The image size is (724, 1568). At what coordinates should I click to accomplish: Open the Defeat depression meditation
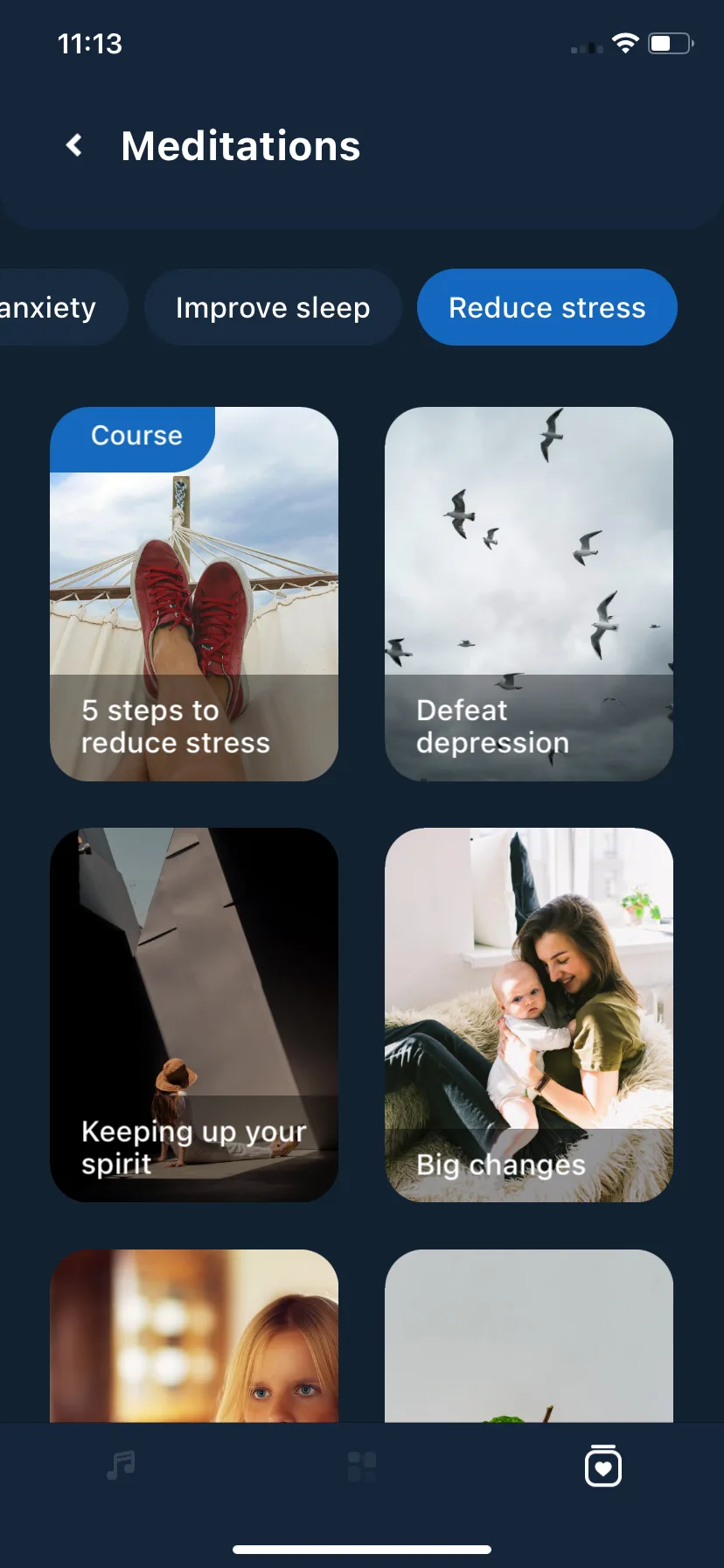(529, 594)
